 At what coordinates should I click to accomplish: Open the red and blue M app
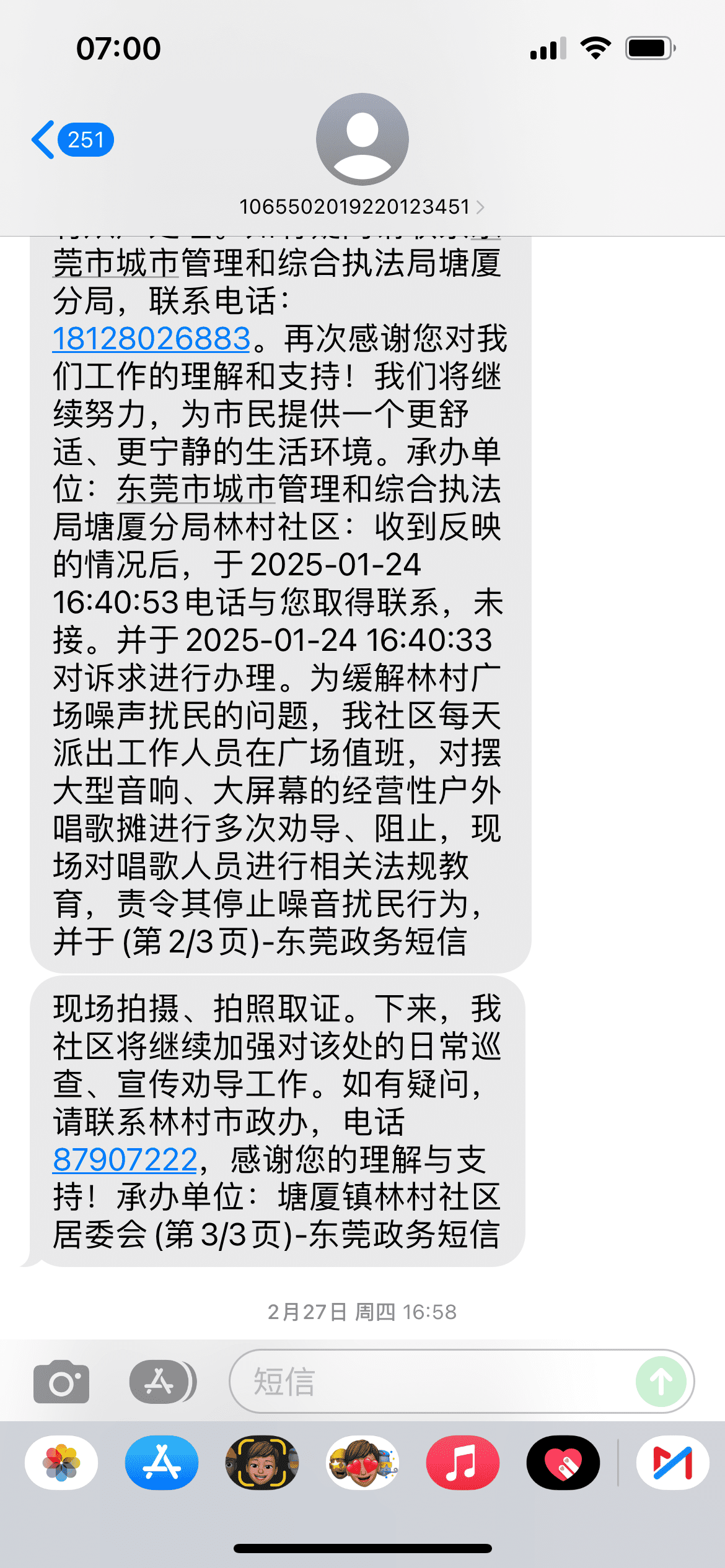[x=672, y=1463]
